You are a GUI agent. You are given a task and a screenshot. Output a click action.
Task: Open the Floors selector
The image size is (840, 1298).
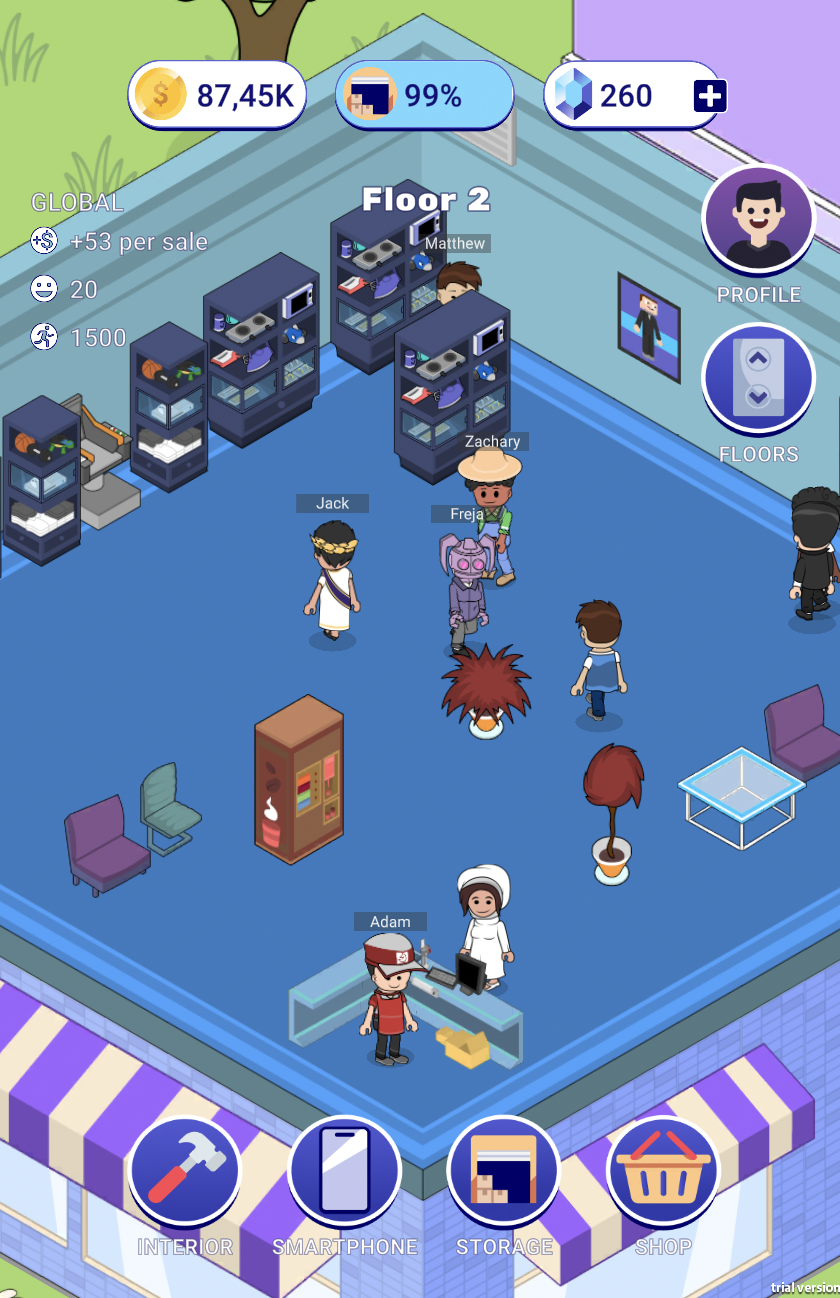[758, 381]
